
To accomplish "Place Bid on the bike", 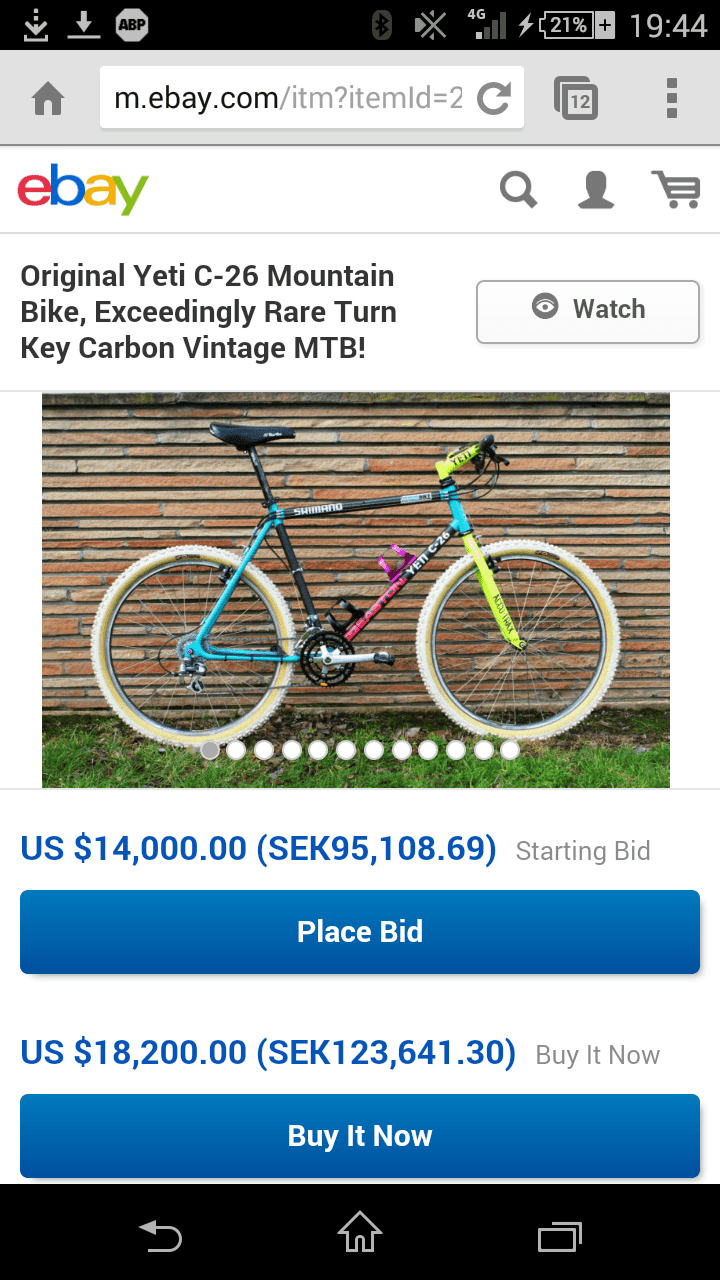I will 360,932.
